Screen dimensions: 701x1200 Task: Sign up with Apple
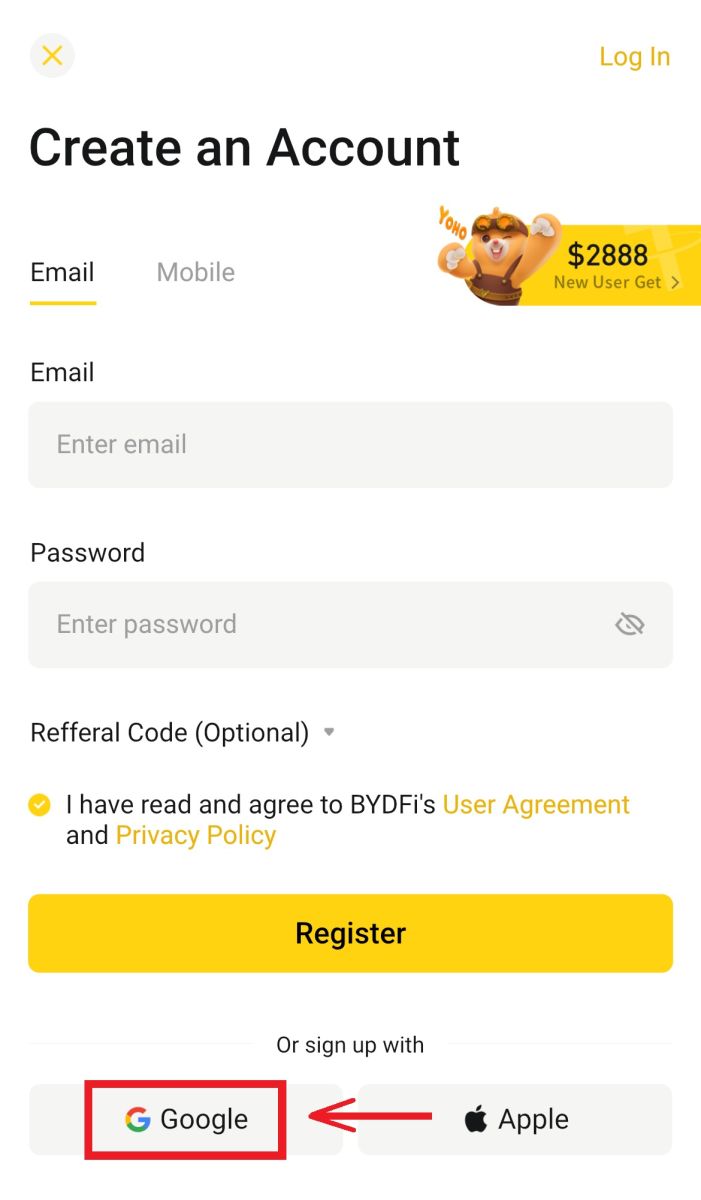click(x=515, y=1119)
